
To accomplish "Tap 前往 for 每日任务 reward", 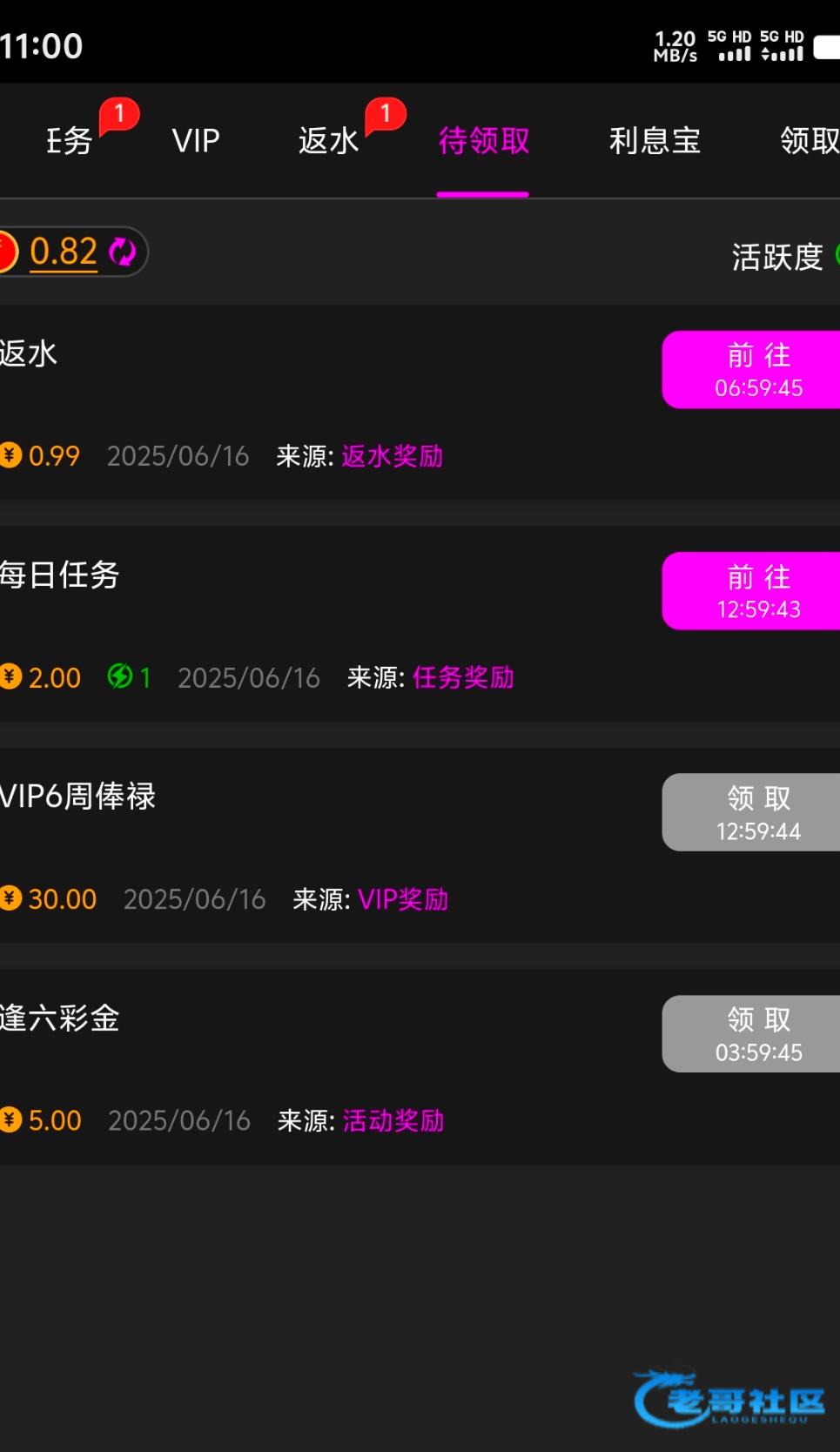I will (751, 590).
